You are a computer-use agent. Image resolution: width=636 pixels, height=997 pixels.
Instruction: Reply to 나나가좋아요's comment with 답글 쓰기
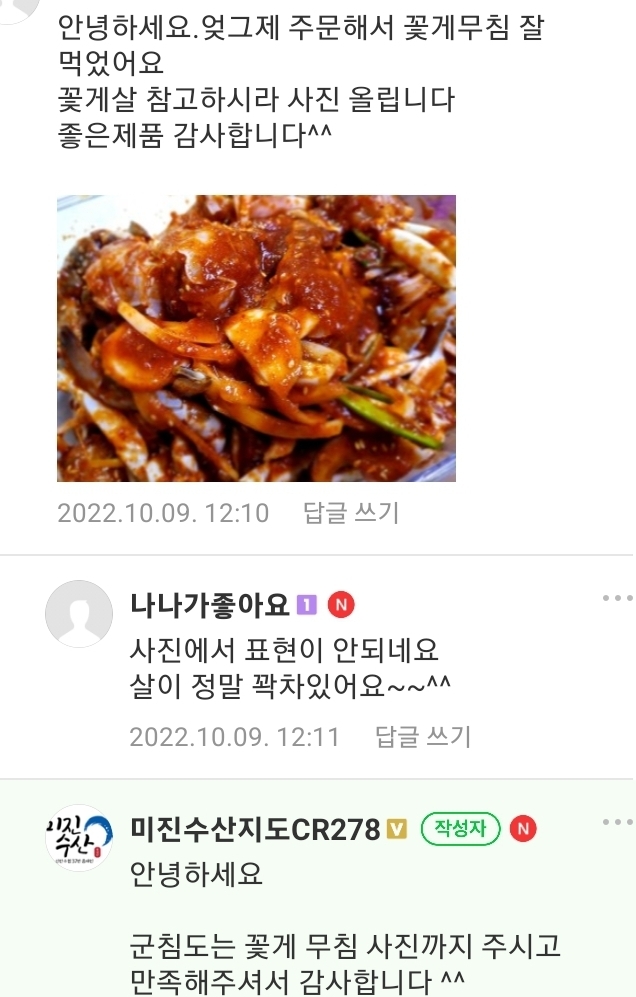tap(422, 737)
